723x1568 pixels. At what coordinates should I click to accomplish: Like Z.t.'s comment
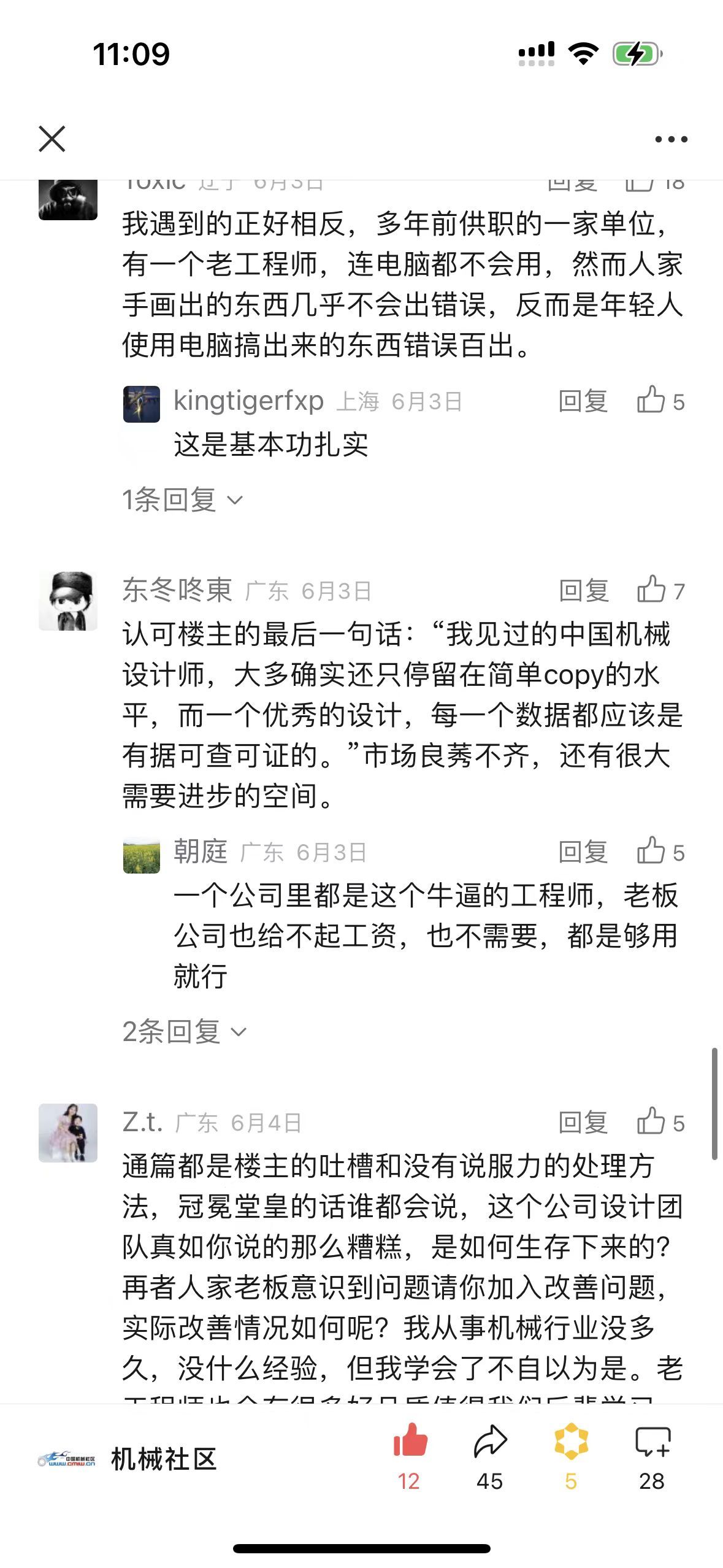pos(660,1123)
